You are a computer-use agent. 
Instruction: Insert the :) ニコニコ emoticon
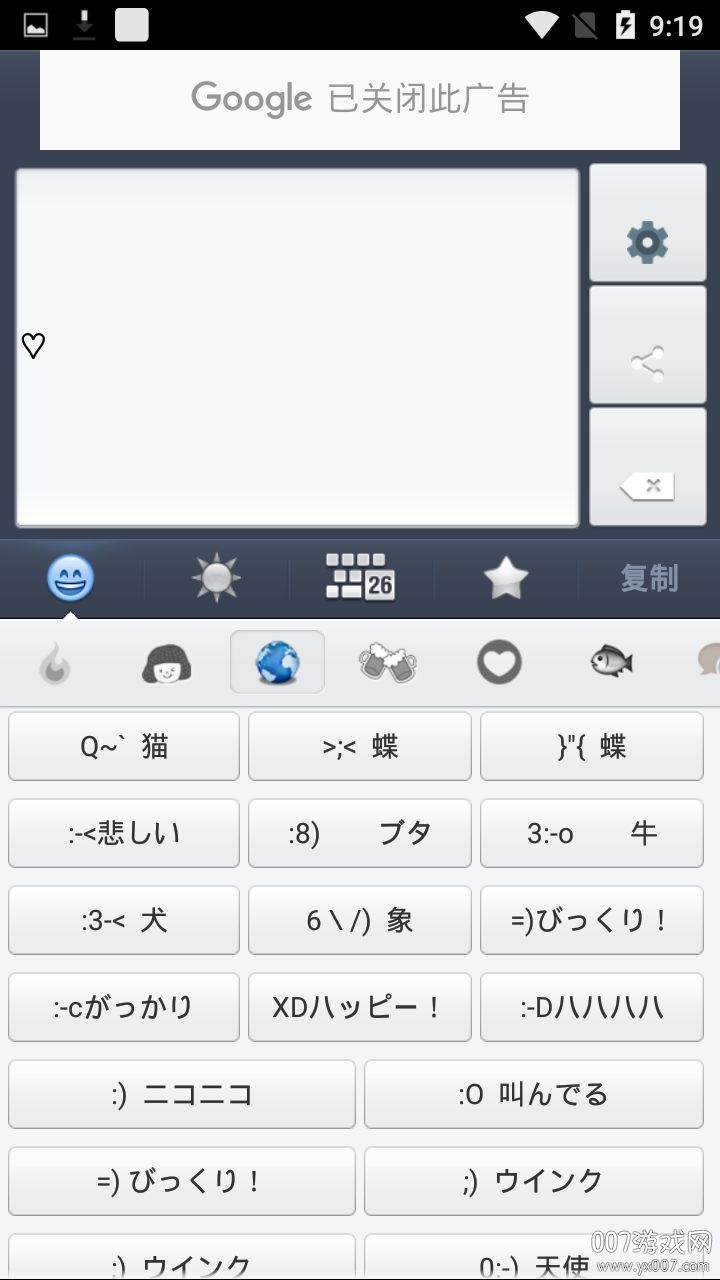[x=182, y=1094]
